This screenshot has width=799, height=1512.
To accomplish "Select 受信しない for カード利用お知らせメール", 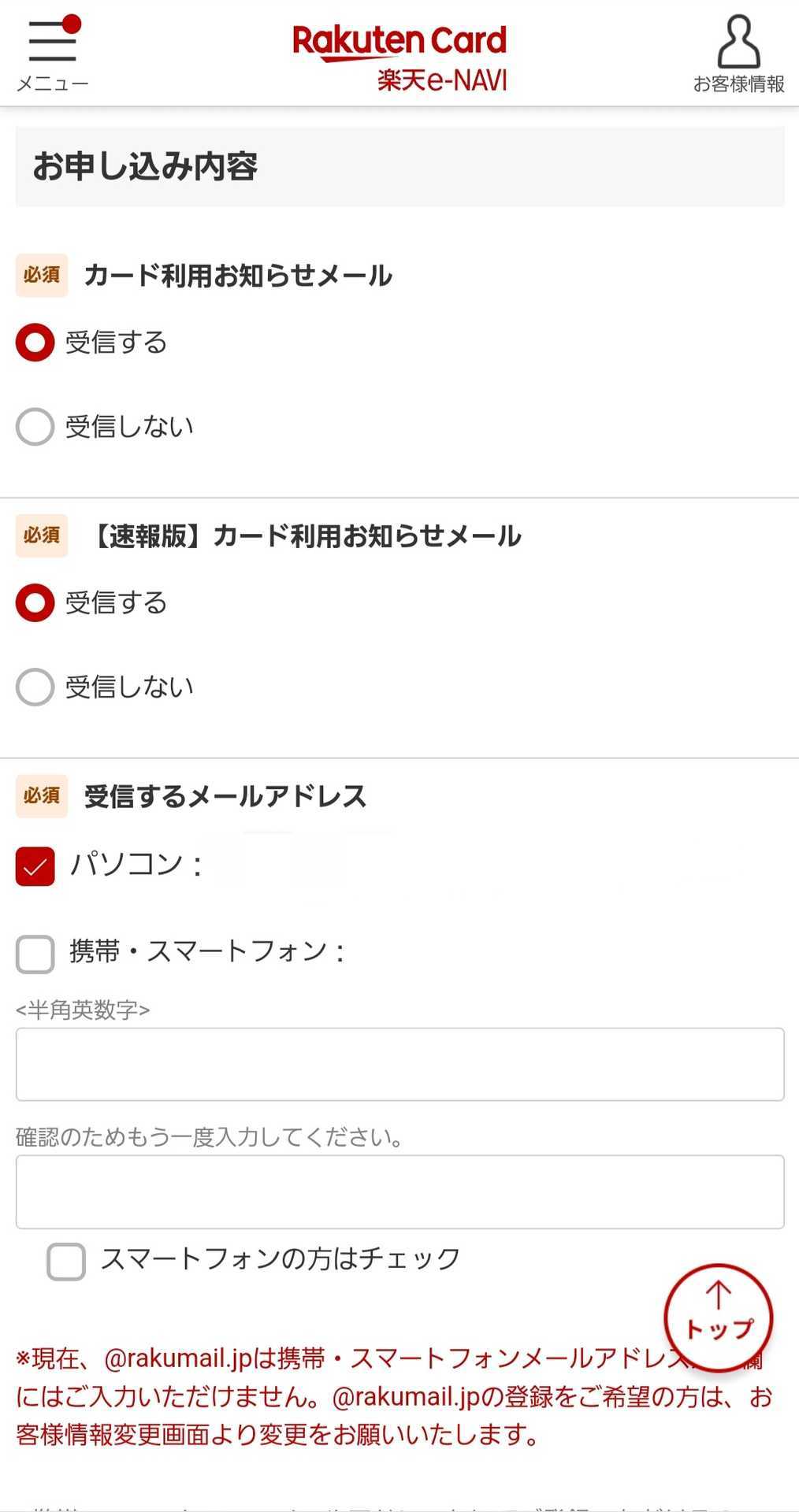I will tap(35, 427).
